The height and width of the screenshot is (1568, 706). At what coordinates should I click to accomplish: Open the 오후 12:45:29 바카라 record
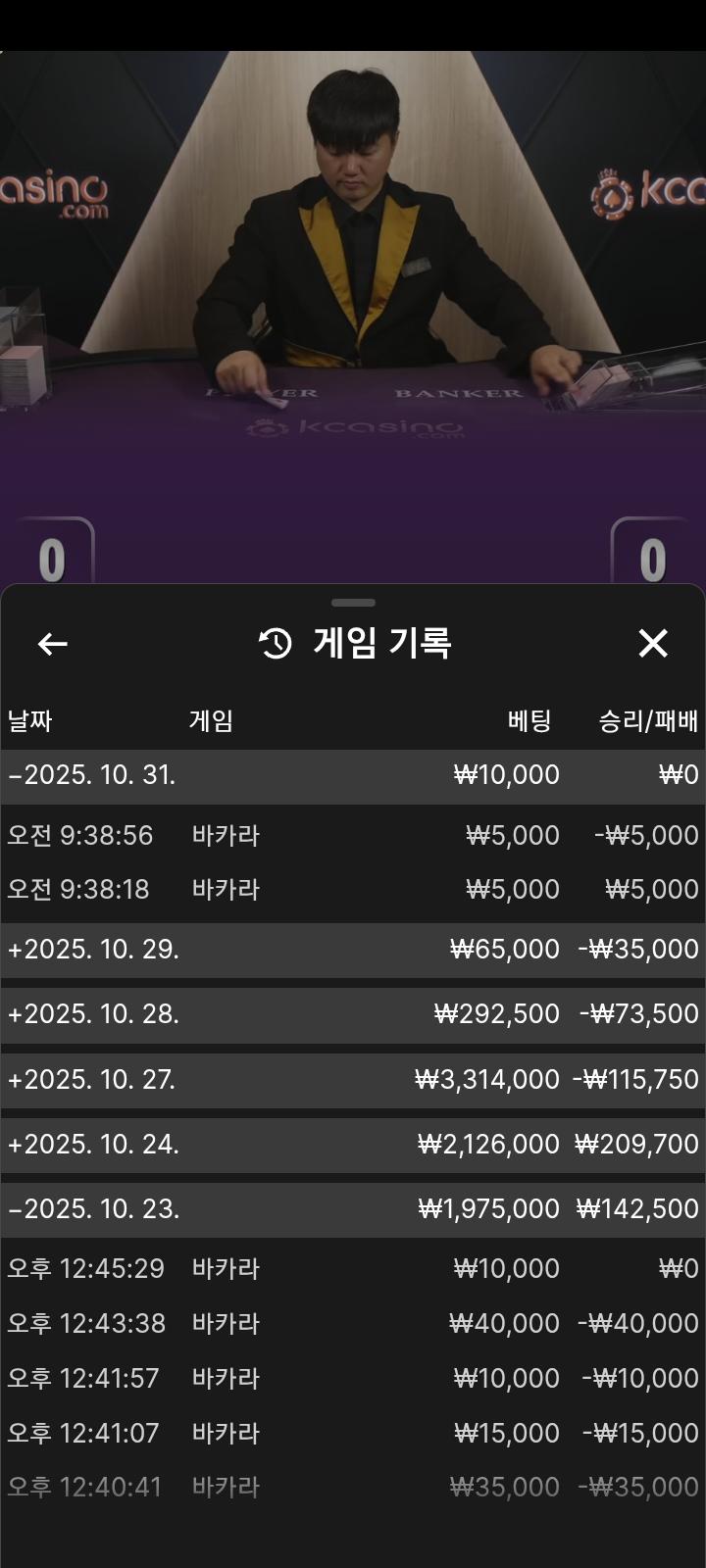pyautogui.click(x=353, y=1268)
